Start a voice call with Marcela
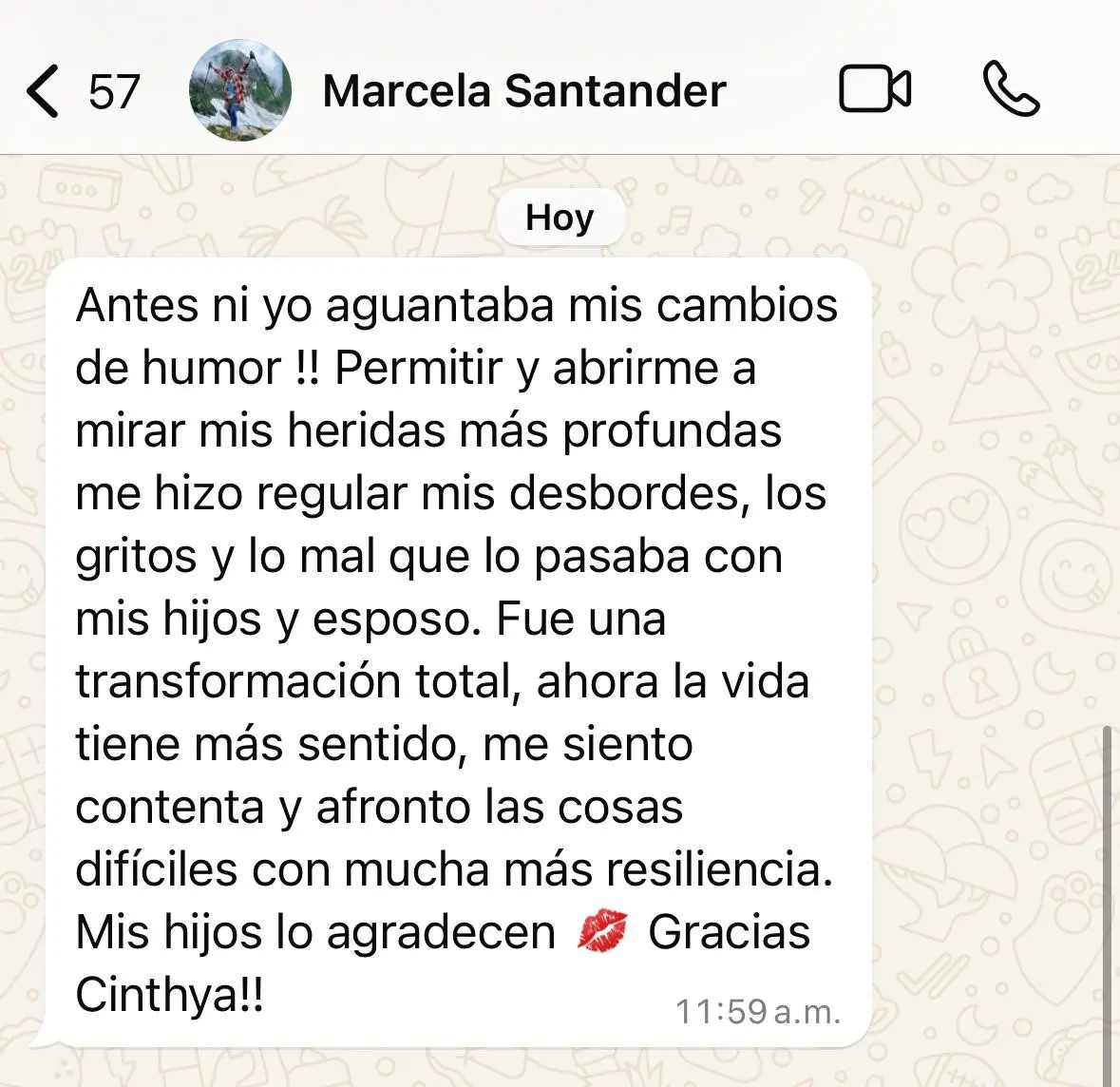 point(1011,90)
